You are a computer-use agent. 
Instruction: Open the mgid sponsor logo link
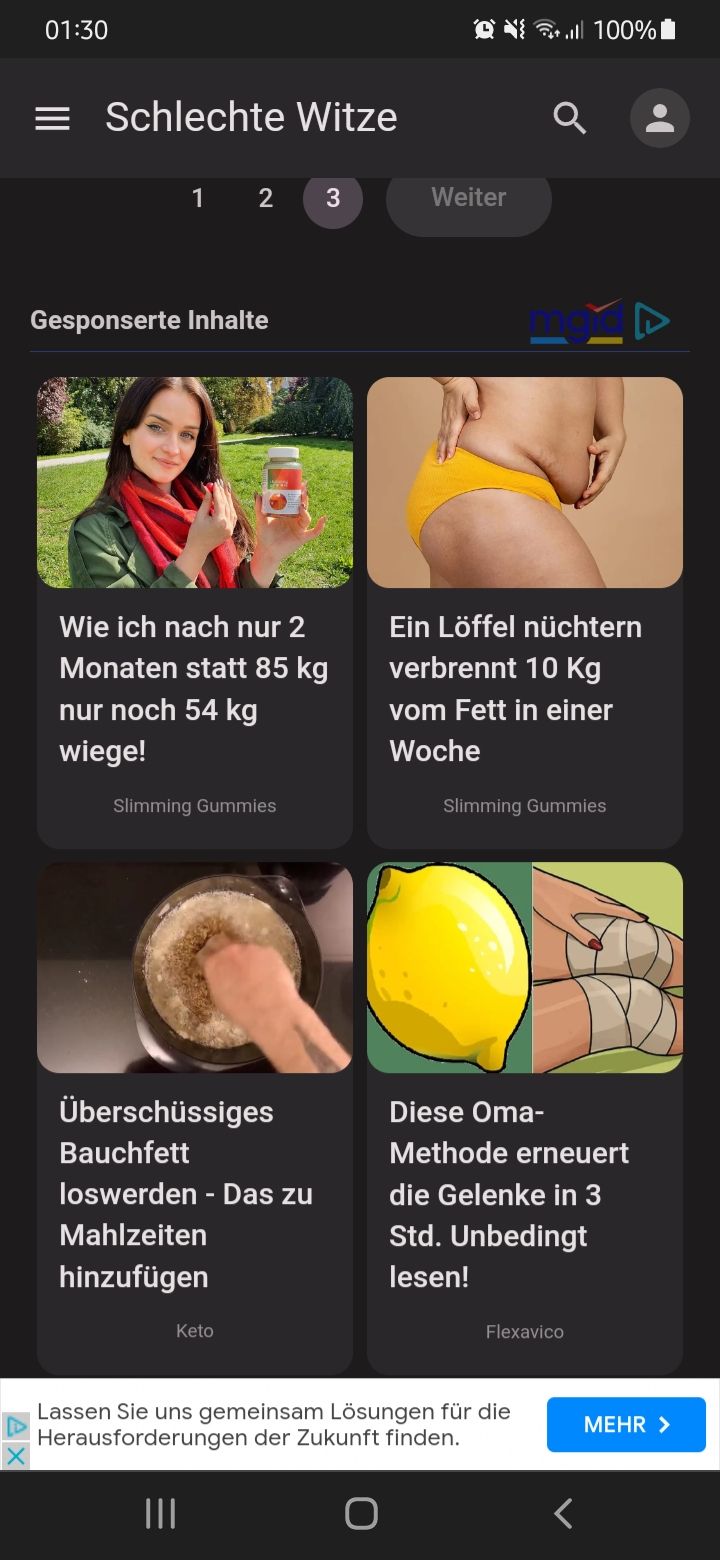tap(599, 321)
